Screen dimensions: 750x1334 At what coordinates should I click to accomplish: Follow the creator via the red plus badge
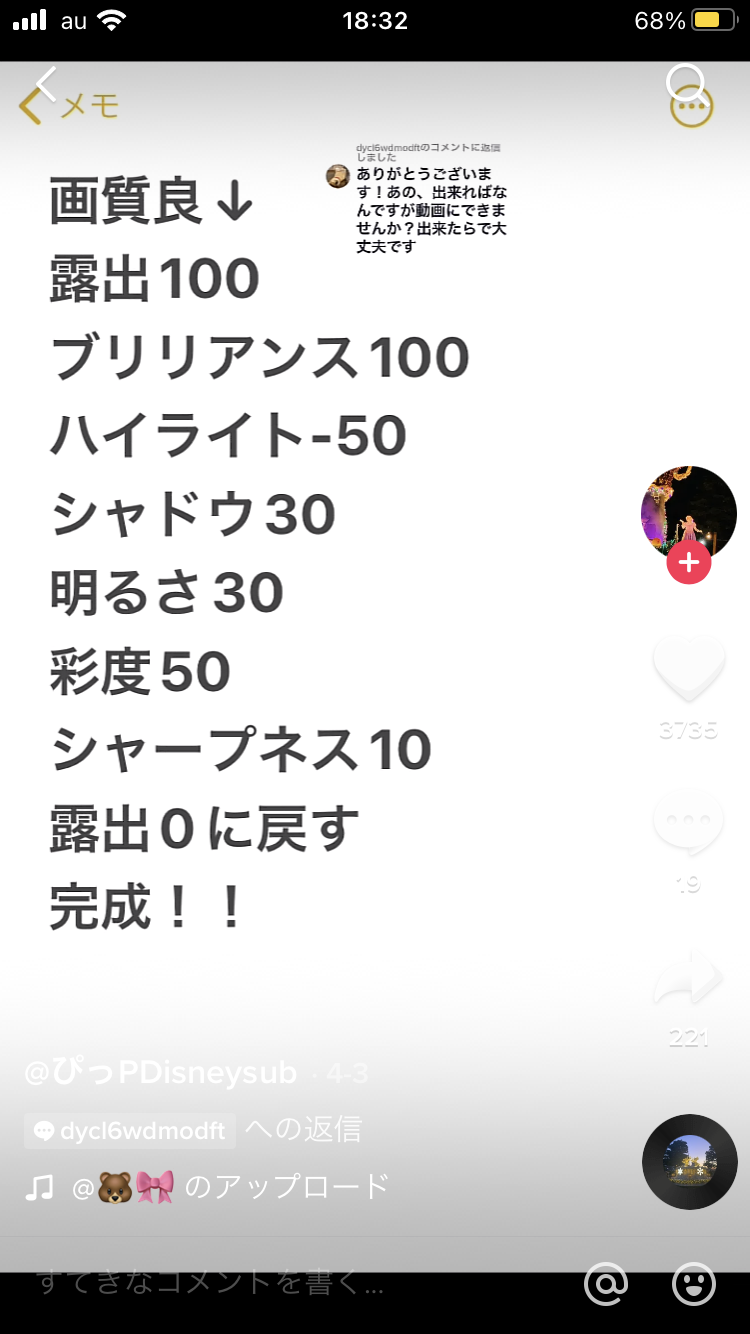click(687, 563)
